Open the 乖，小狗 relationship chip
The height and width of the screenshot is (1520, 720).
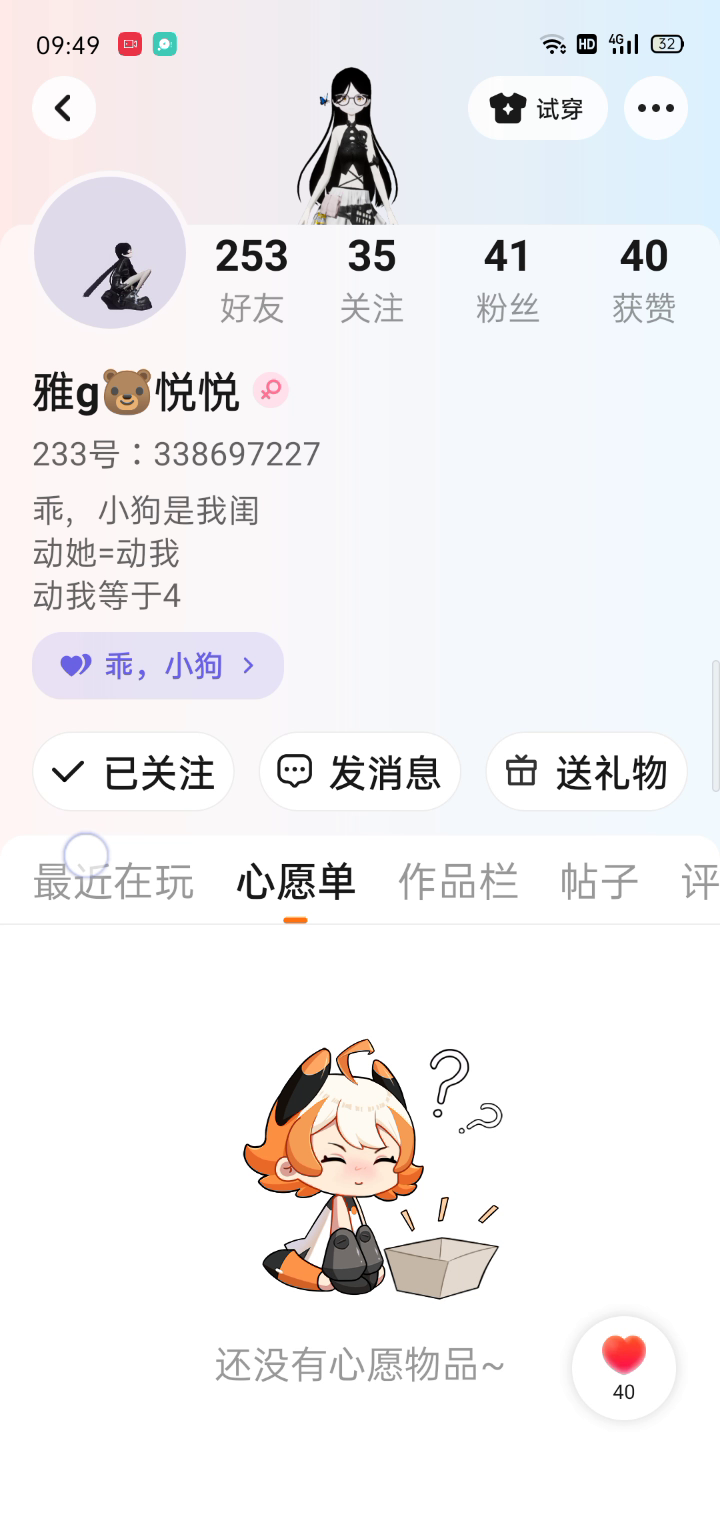158,665
